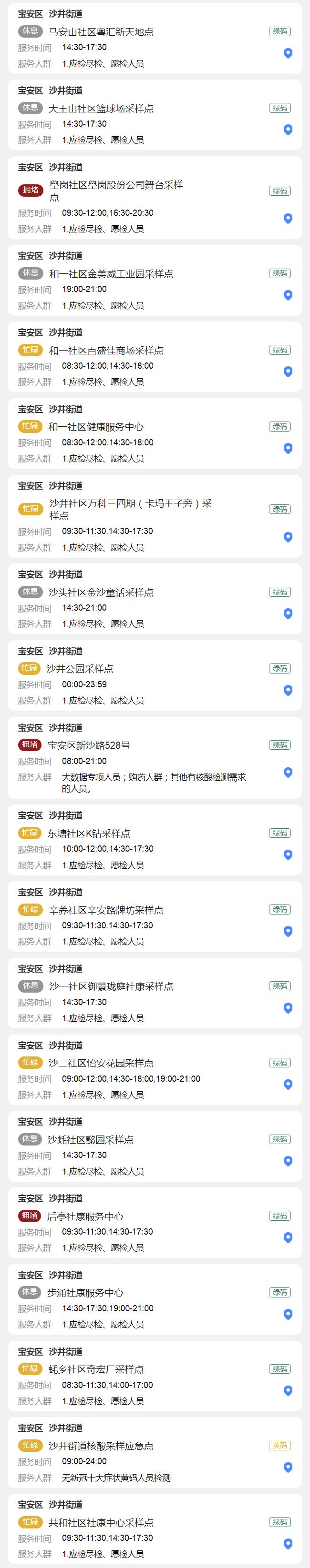
Task: View 和一社区金美威工业园采样点 details
Action: click(111, 274)
